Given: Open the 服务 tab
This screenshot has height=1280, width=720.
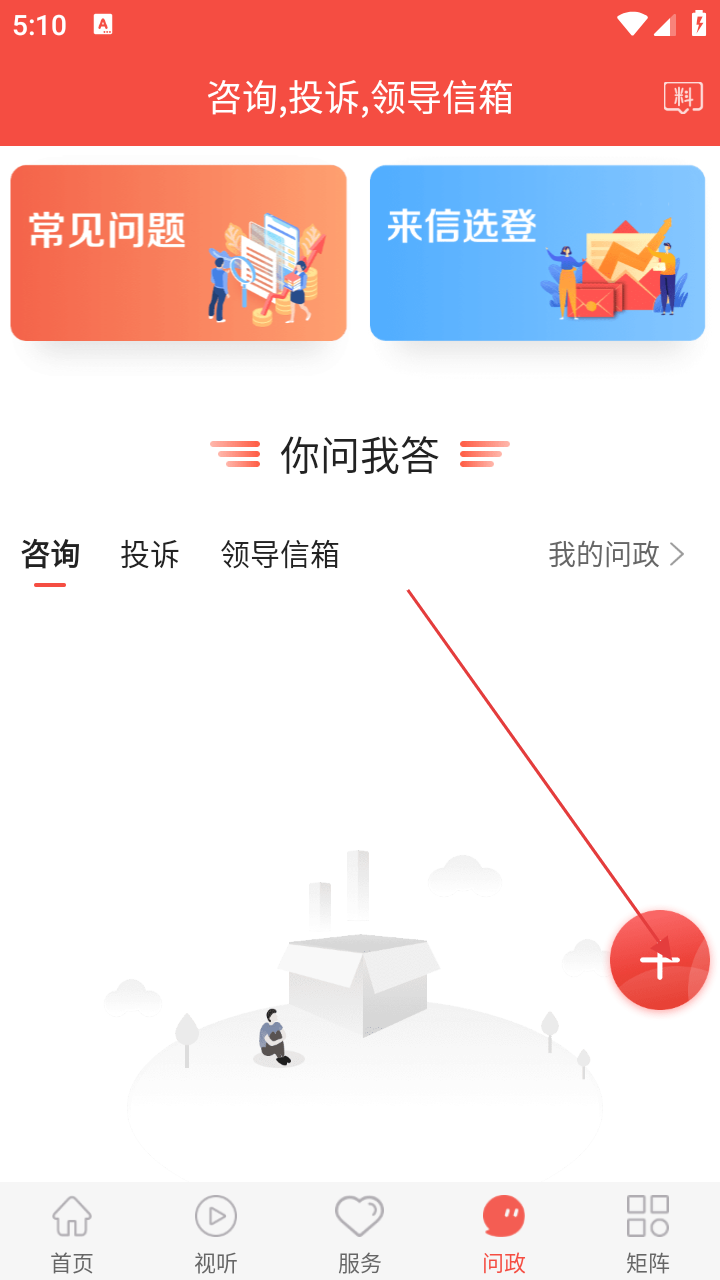Looking at the screenshot, I should tap(359, 1232).
